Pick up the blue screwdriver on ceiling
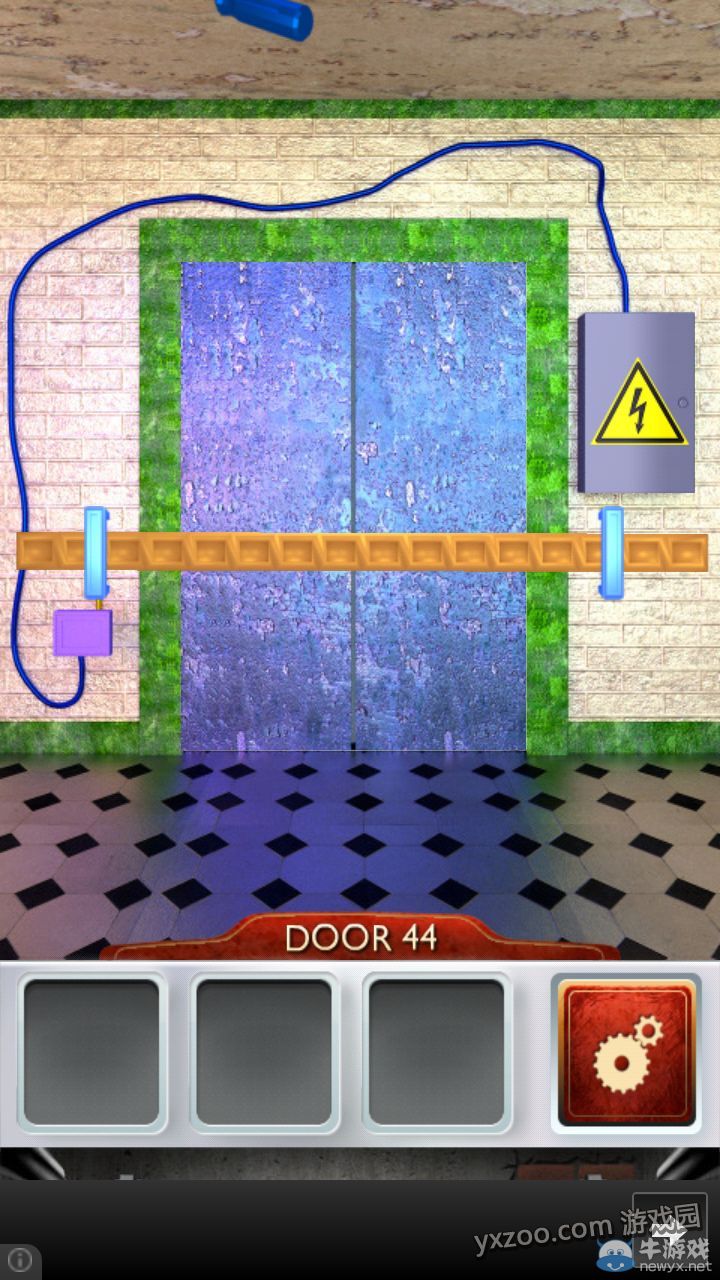Screen dimensions: 720x1280 [x=266, y=17]
